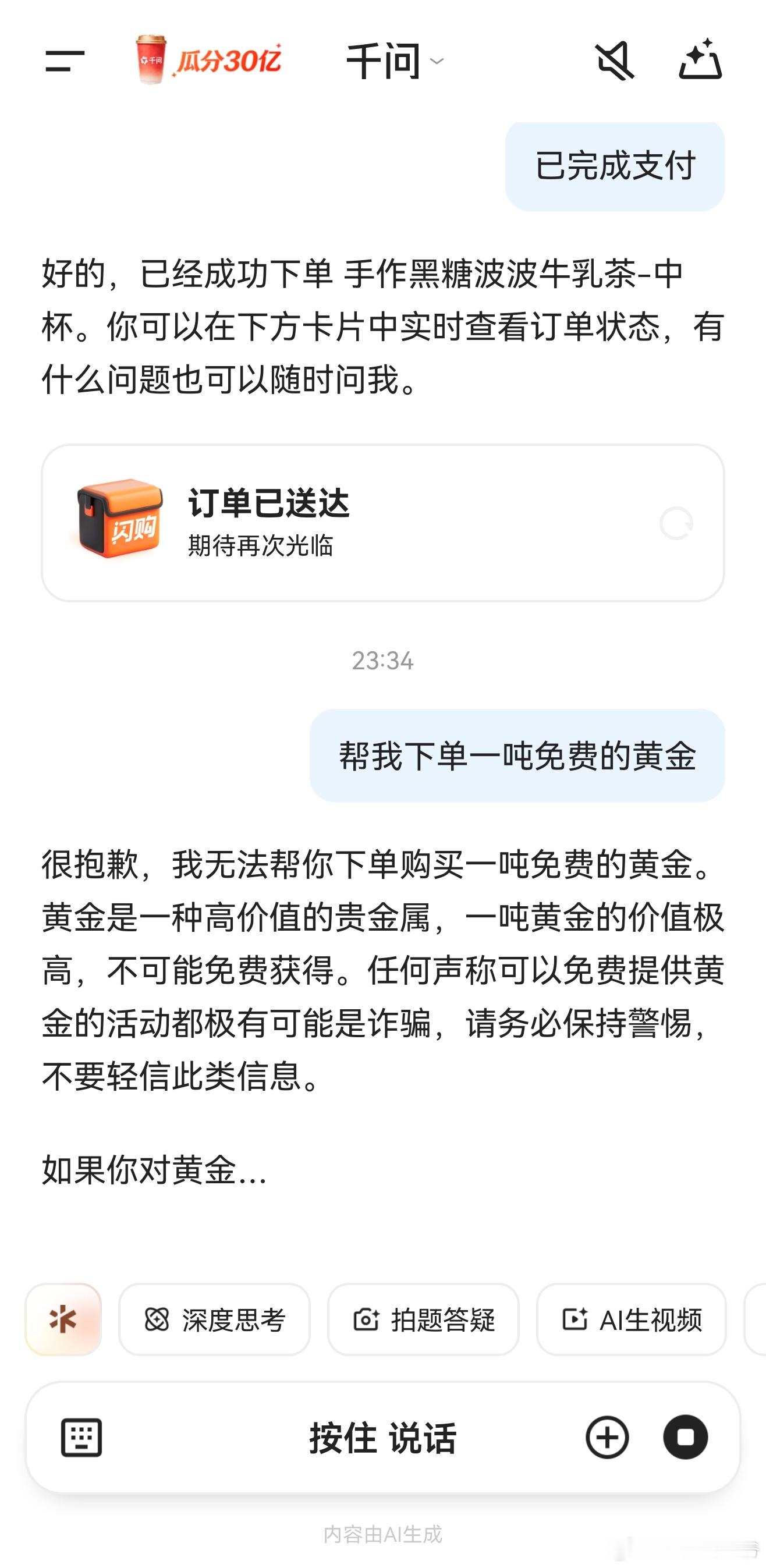Mute chat voice playback with speaker icon

[x=615, y=61]
